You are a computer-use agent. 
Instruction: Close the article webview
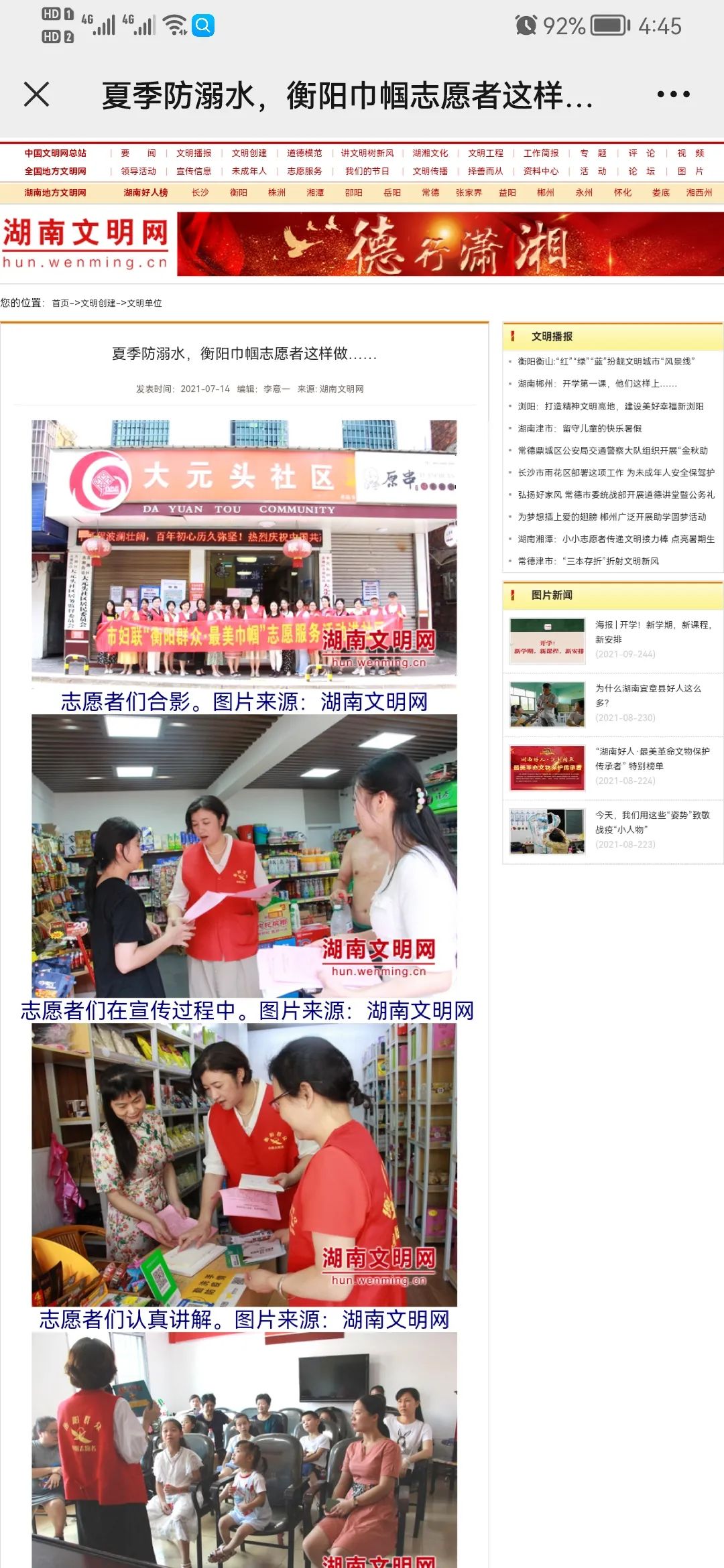coord(36,94)
